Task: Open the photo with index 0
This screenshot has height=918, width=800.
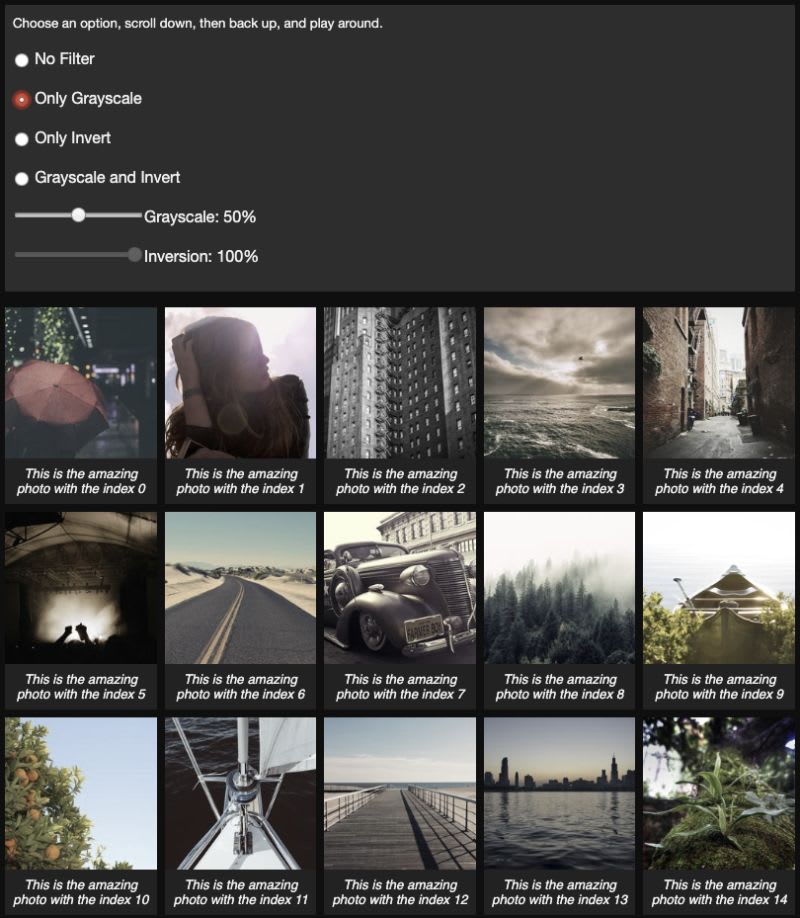Action: click(x=81, y=383)
